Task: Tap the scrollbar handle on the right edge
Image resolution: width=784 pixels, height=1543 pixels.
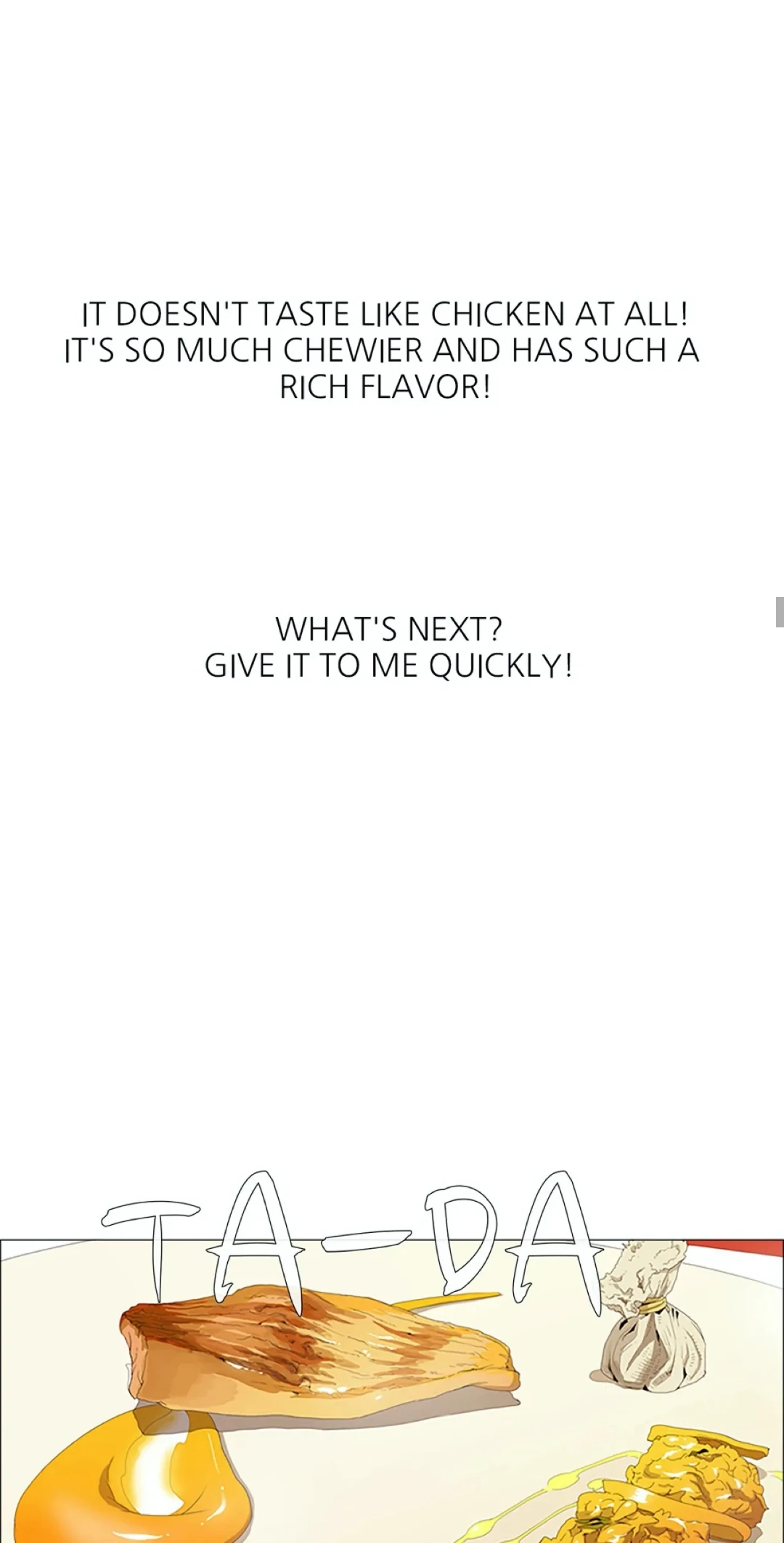Action: (780, 612)
